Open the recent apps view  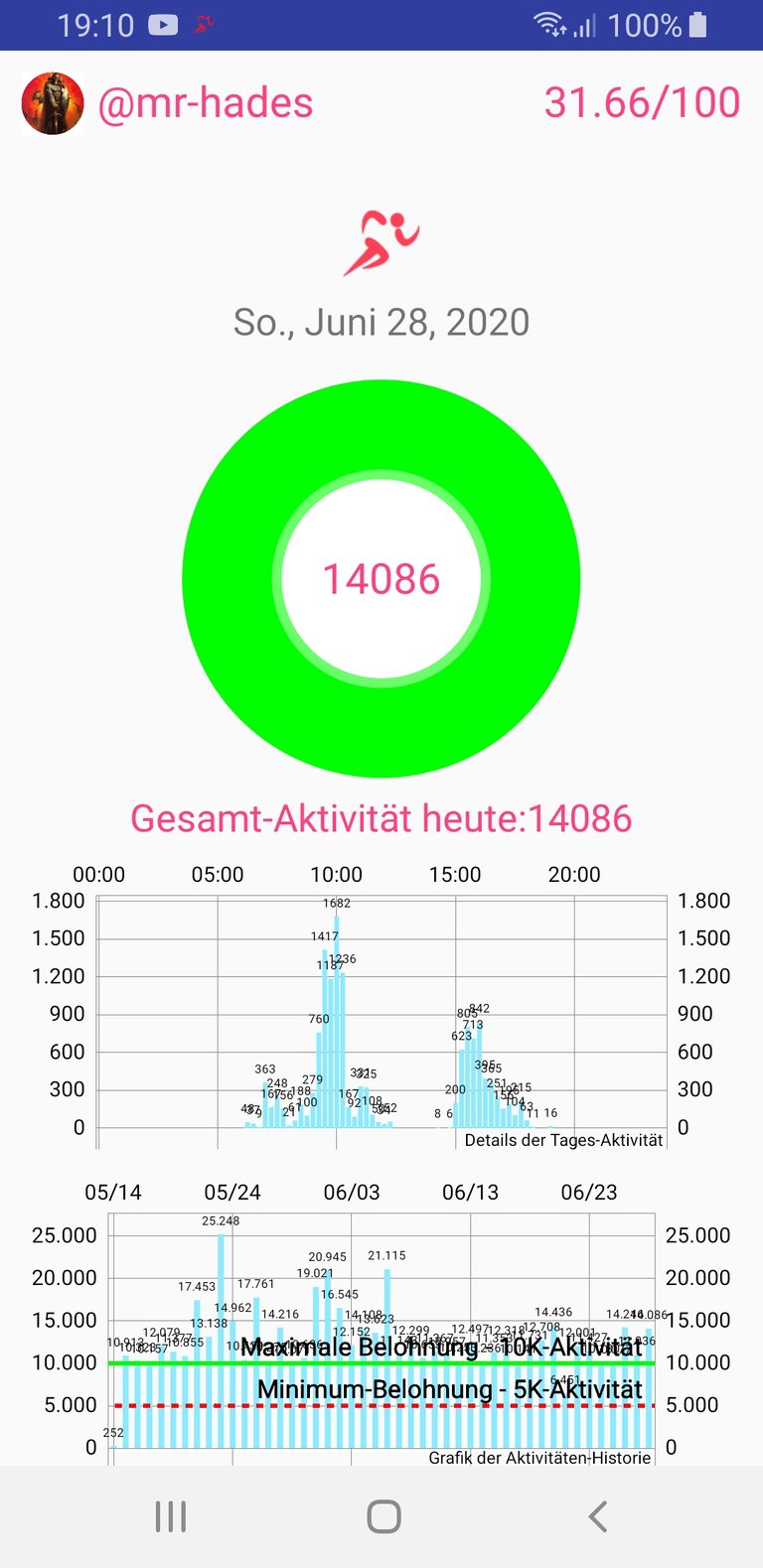170,1516
